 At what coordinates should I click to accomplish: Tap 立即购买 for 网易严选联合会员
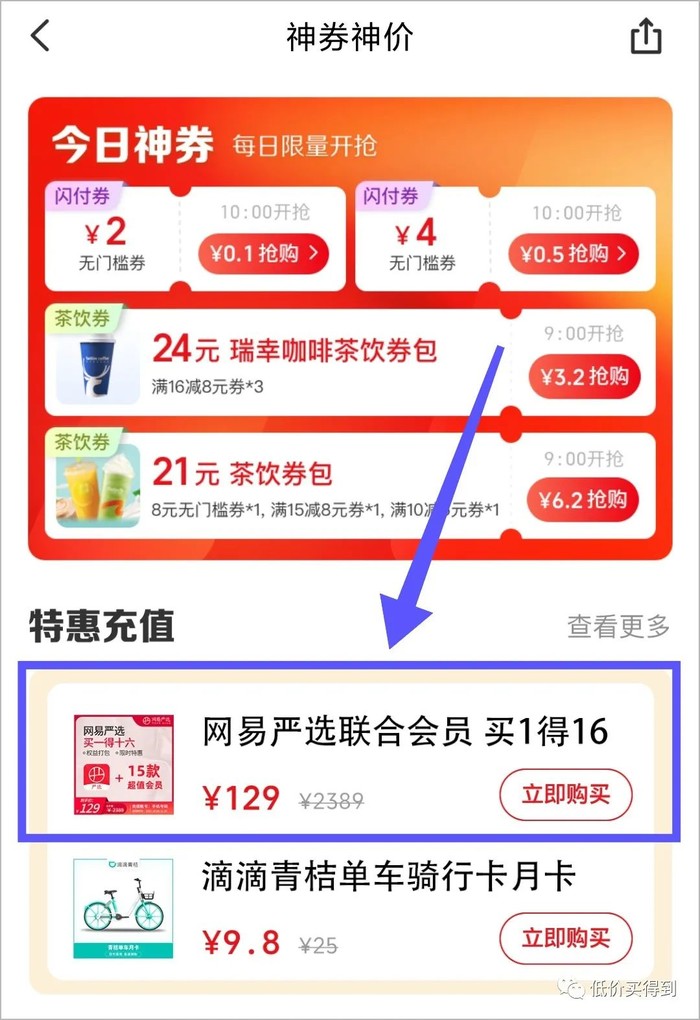point(565,796)
